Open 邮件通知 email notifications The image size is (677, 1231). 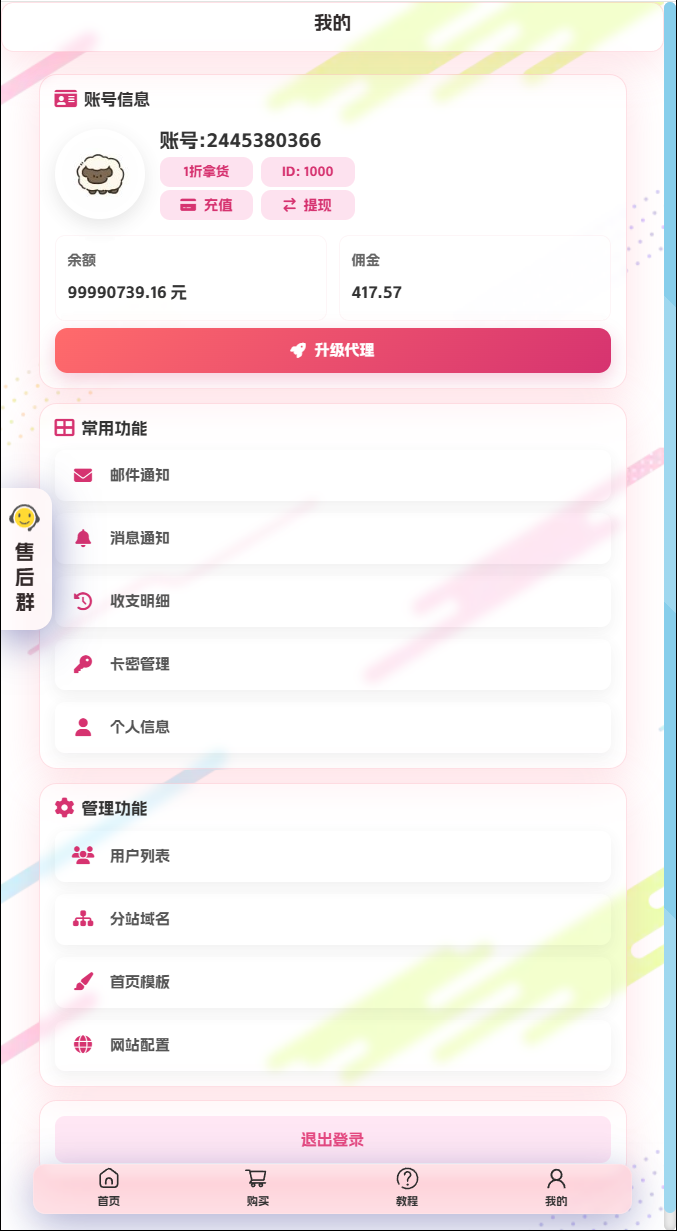tap(332, 475)
